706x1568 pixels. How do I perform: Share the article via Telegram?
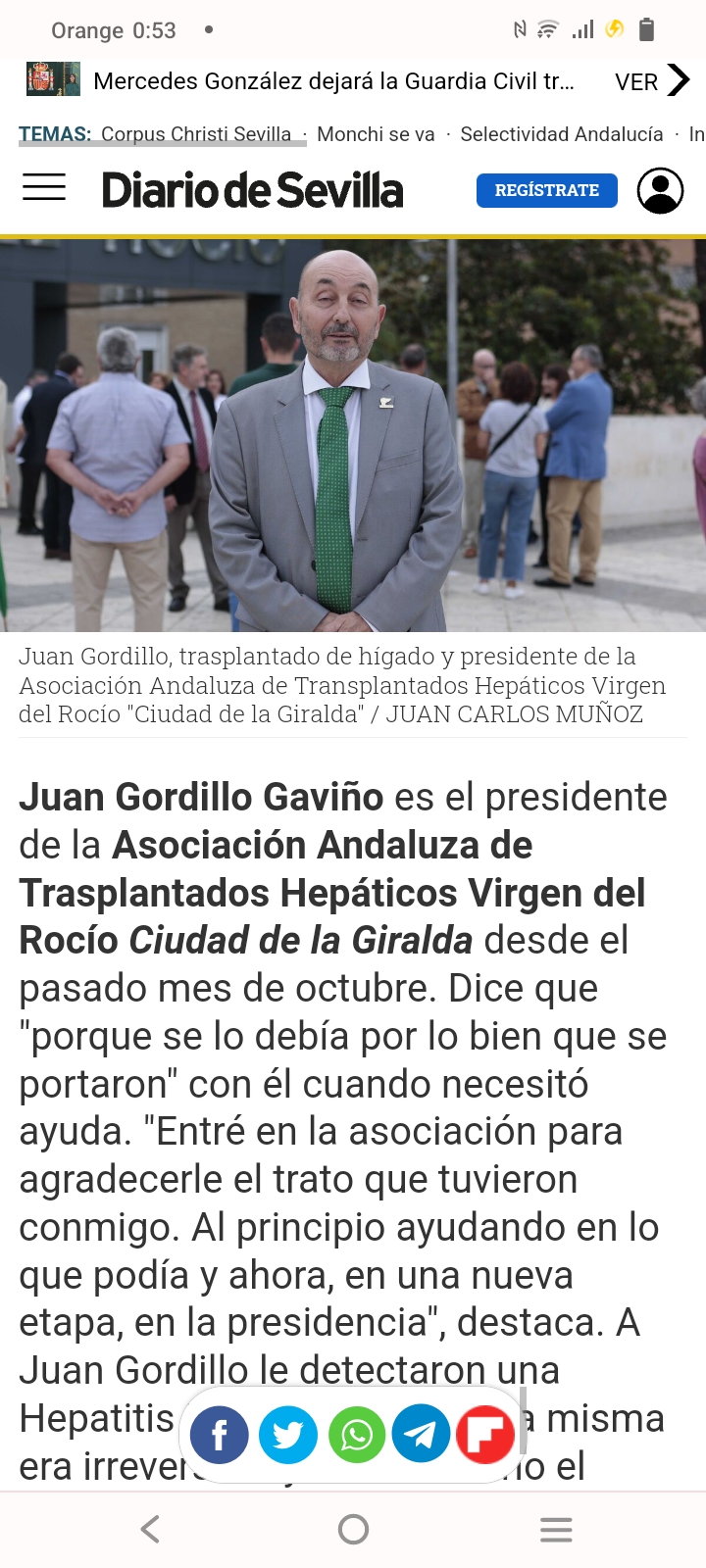point(421,1435)
